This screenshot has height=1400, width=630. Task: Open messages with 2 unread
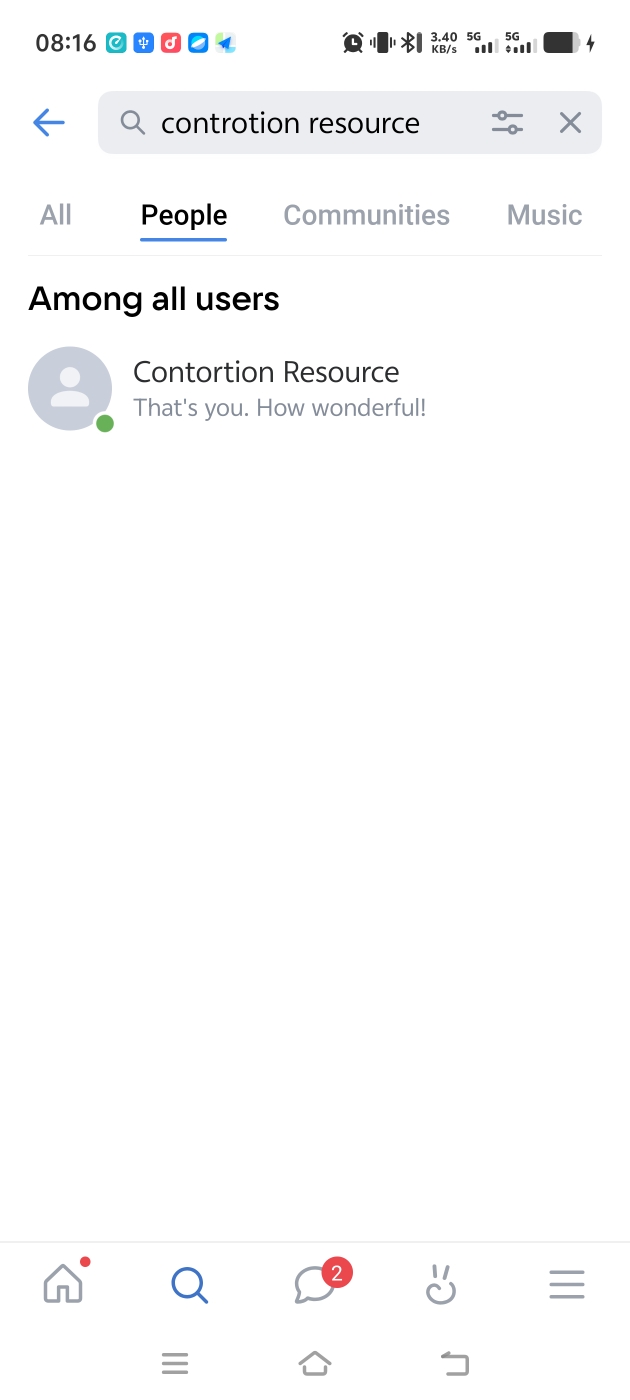tap(315, 1284)
